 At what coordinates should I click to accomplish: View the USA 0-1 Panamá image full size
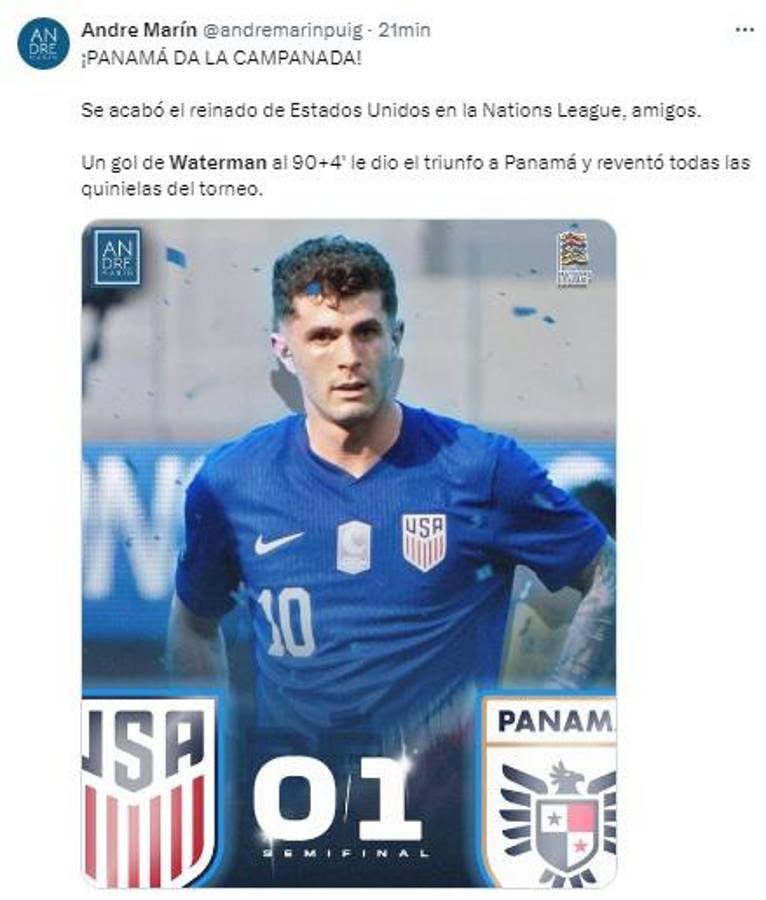349,553
